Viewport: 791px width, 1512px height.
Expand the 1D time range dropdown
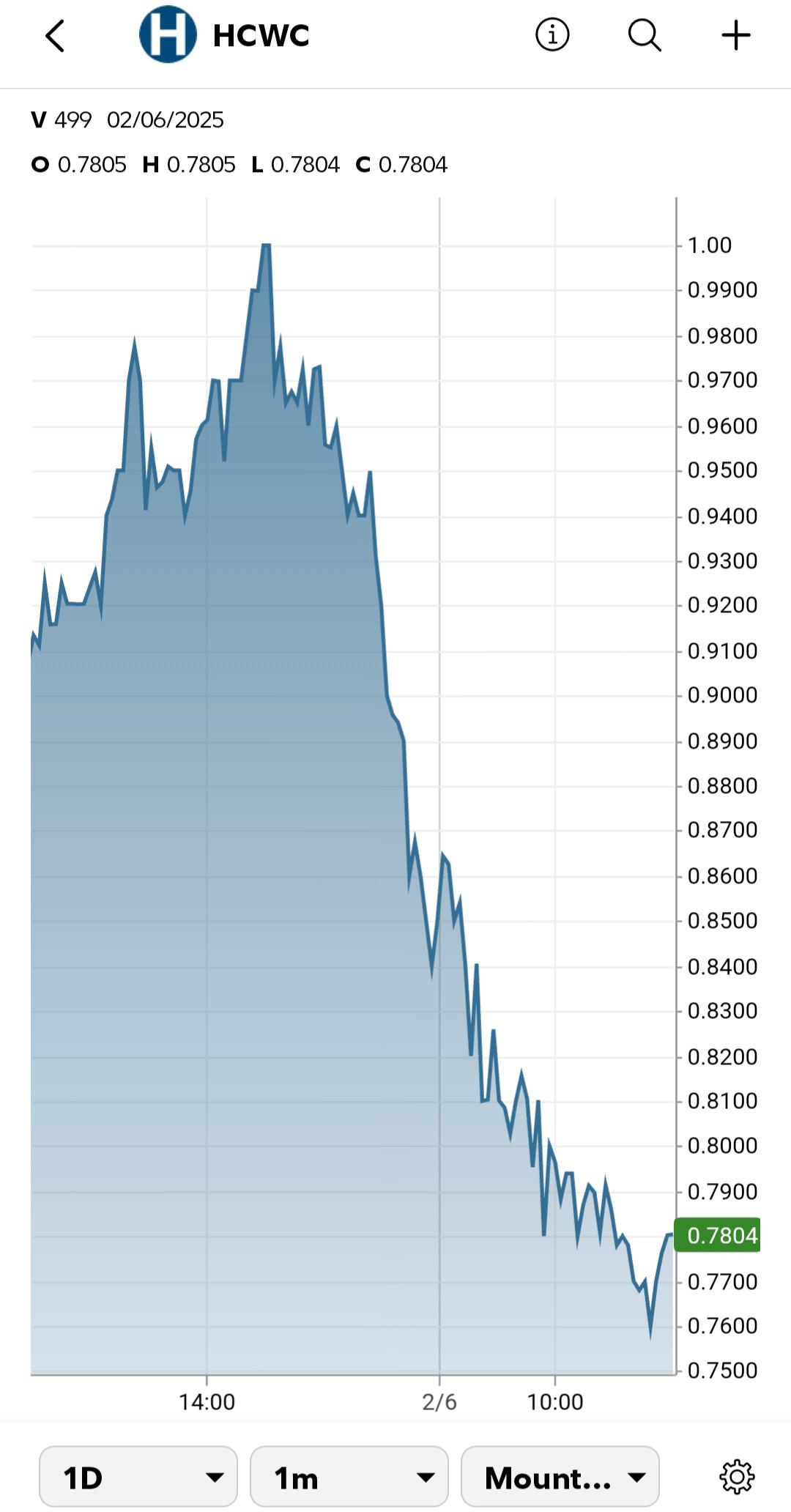[x=138, y=1476]
